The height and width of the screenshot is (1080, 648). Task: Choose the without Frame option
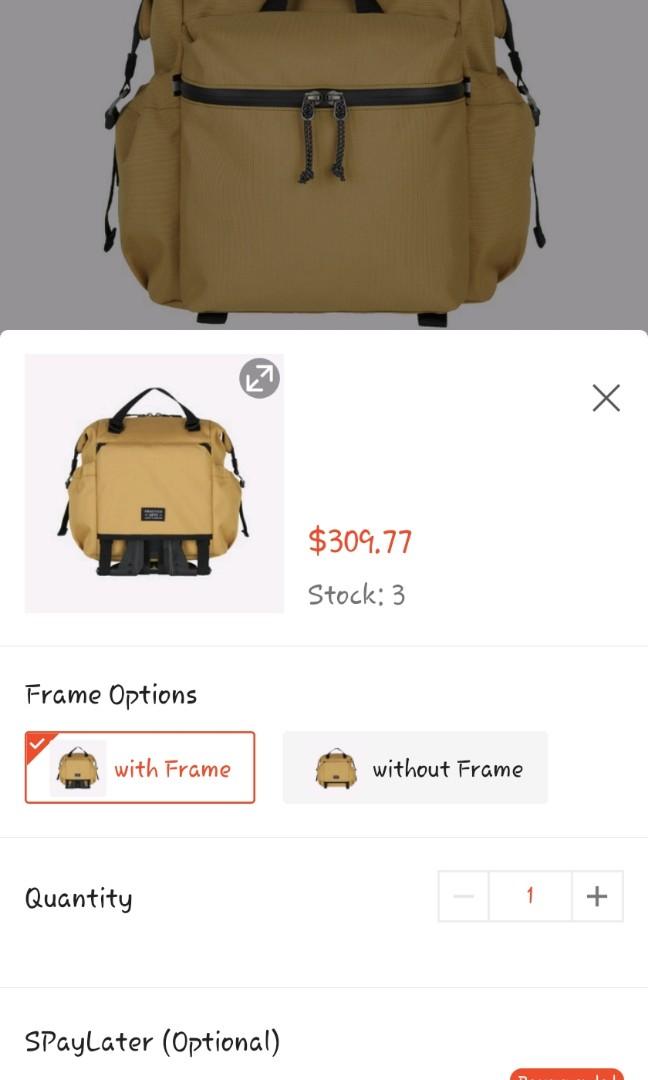click(x=415, y=768)
